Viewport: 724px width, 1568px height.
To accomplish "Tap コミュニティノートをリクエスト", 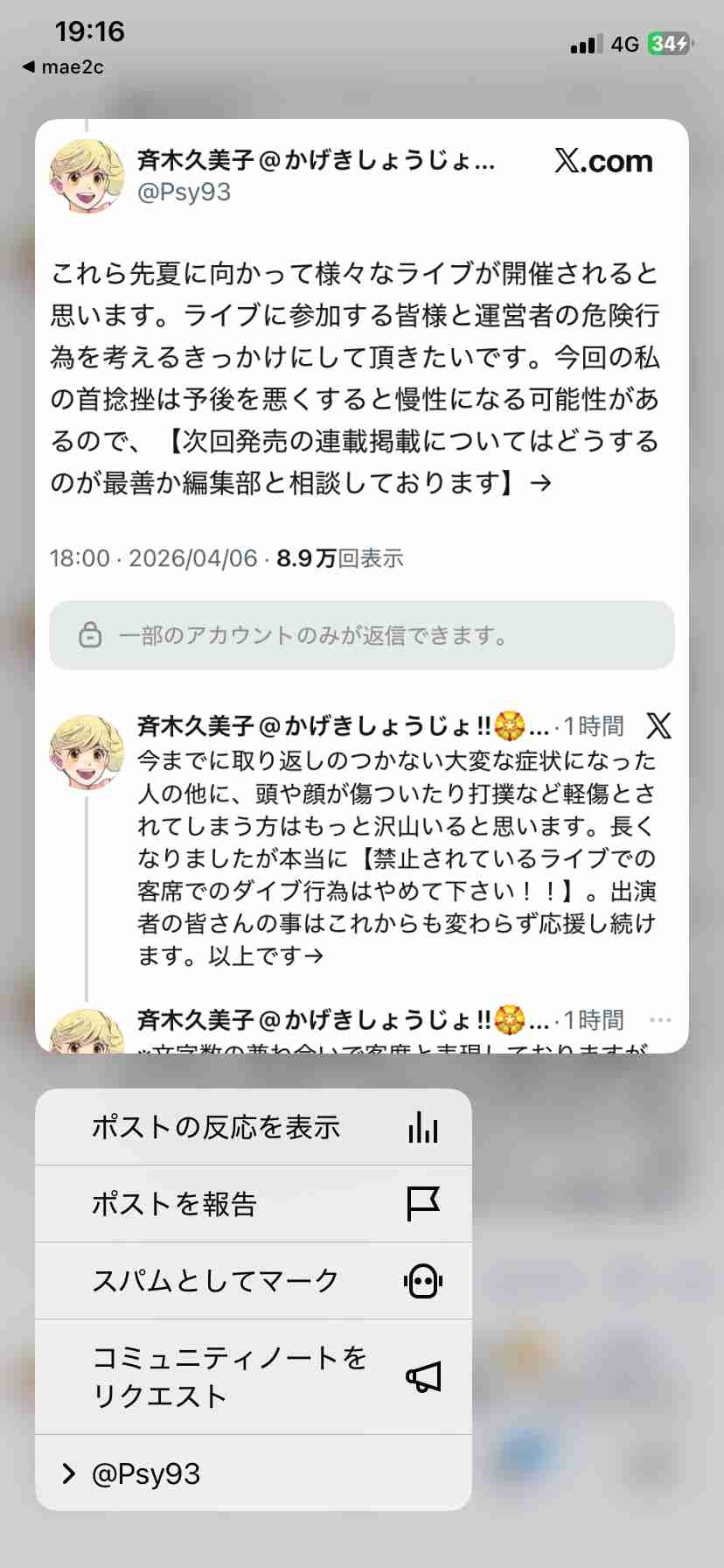I will (x=253, y=1376).
